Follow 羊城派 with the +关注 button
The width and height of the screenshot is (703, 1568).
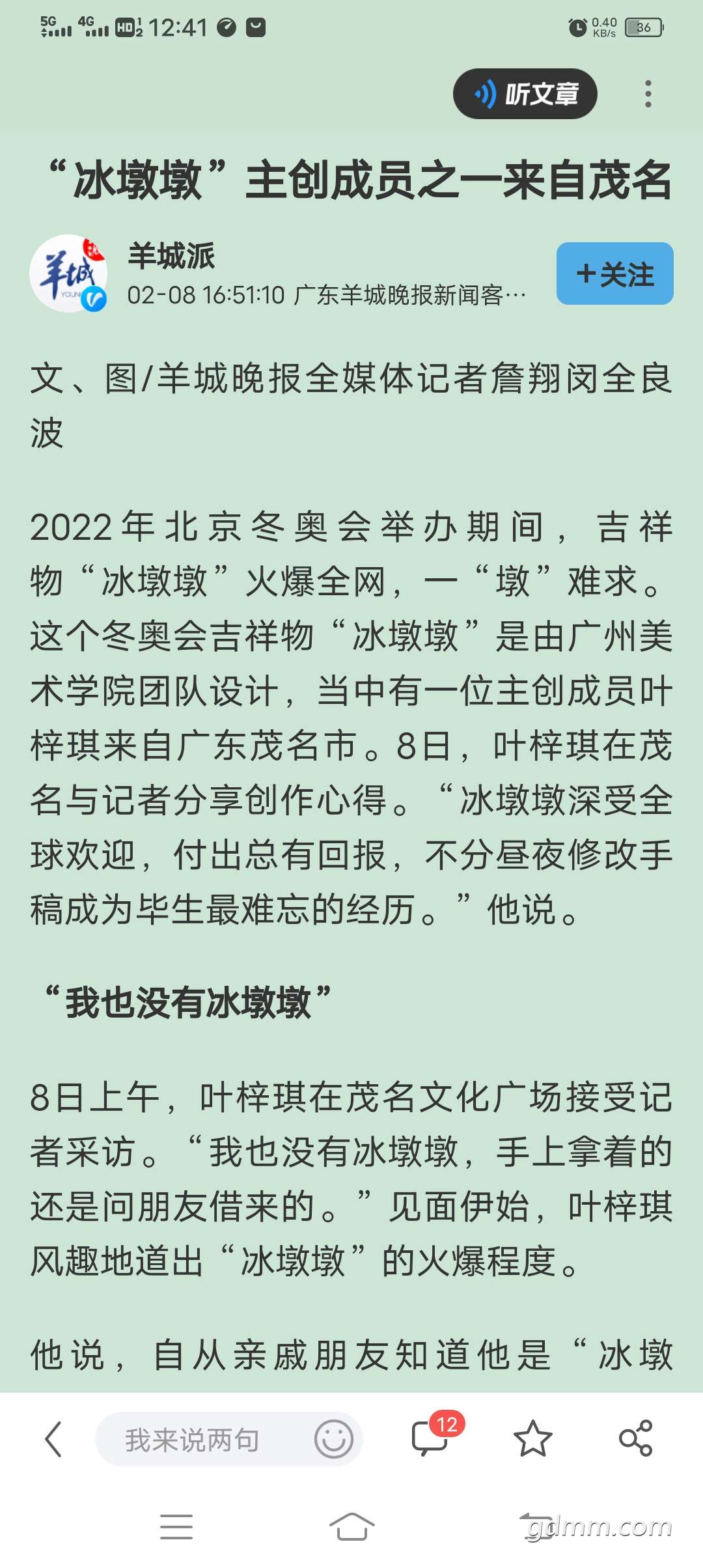[x=614, y=273]
